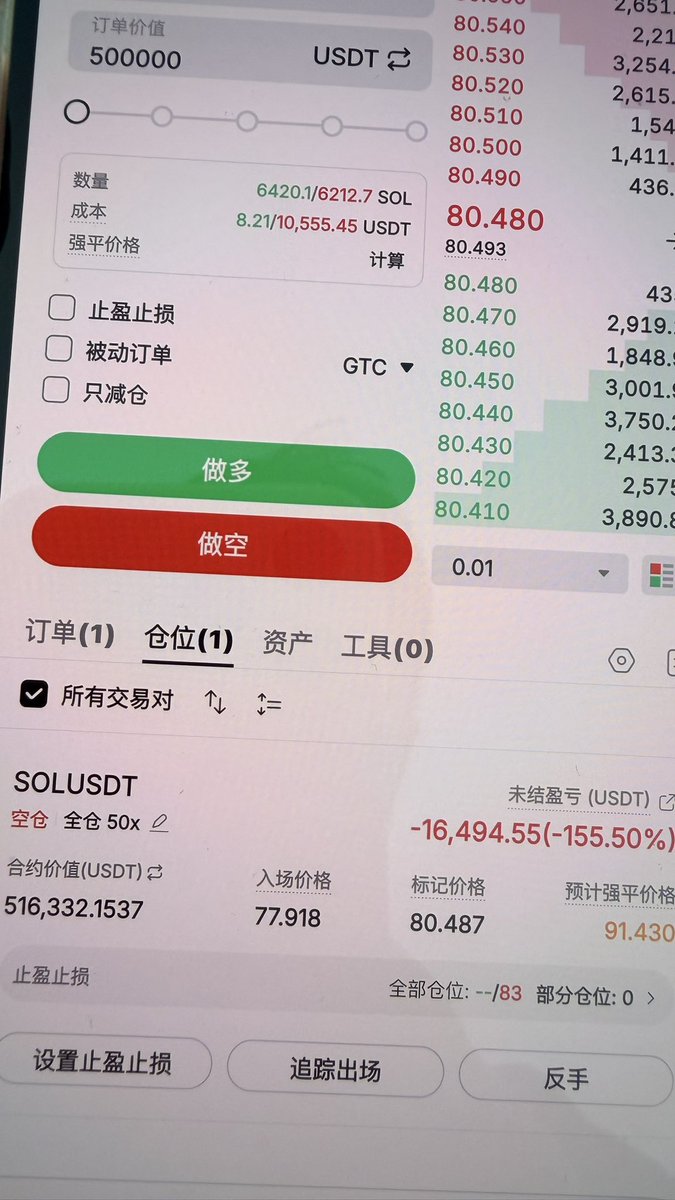Edit the 全仓 50x leverage pencil icon
This screenshot has height=1200, width=675.
(159, 823)
